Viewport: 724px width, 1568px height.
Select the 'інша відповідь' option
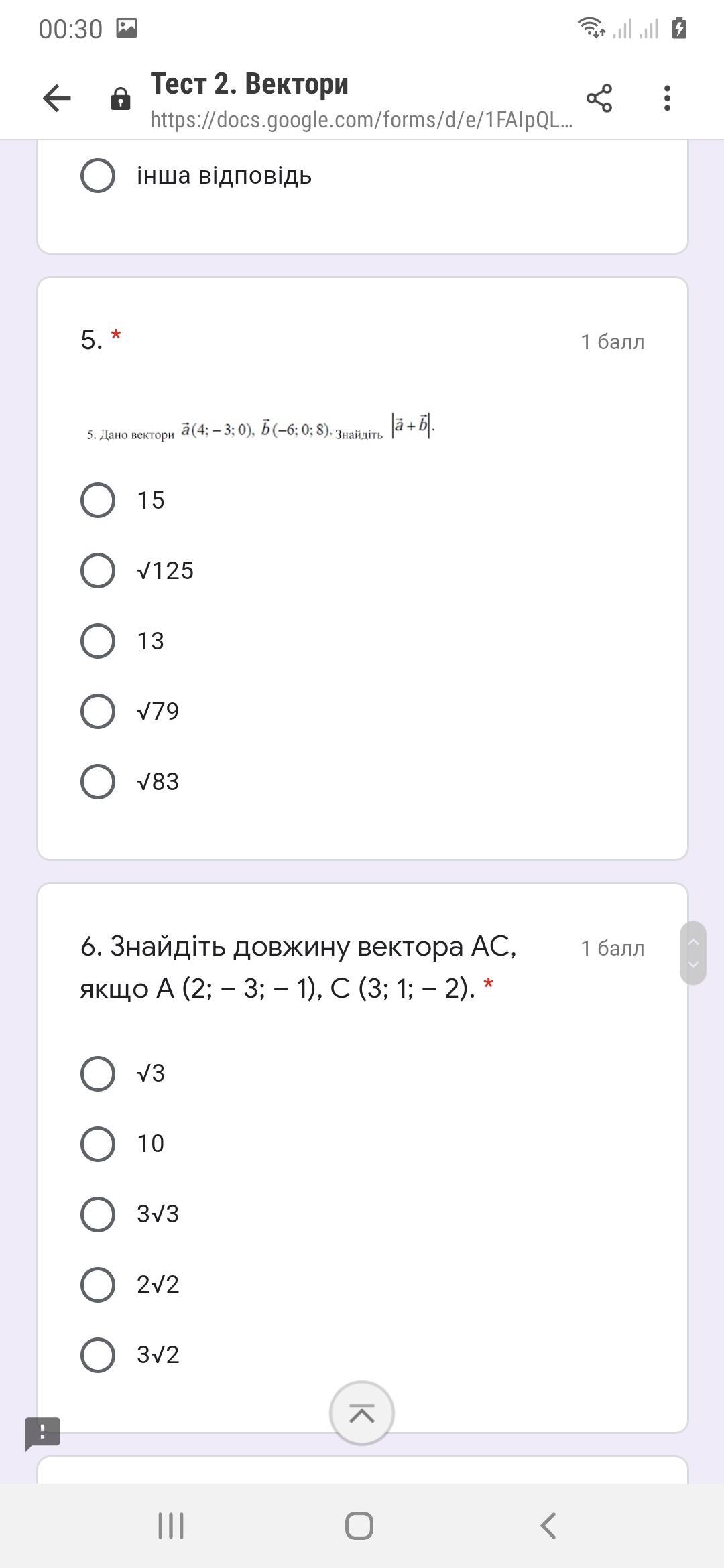(x=98, y=176)
